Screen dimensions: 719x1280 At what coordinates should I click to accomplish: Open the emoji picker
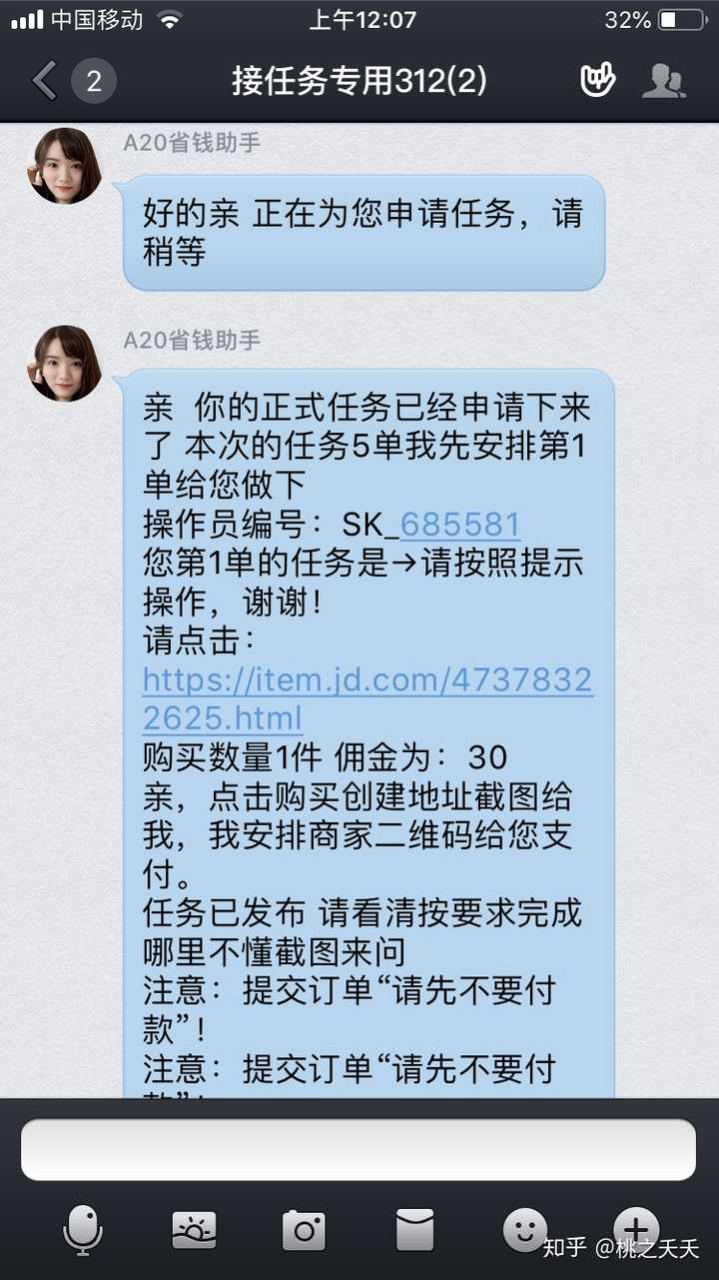[x=525, y=1229]
